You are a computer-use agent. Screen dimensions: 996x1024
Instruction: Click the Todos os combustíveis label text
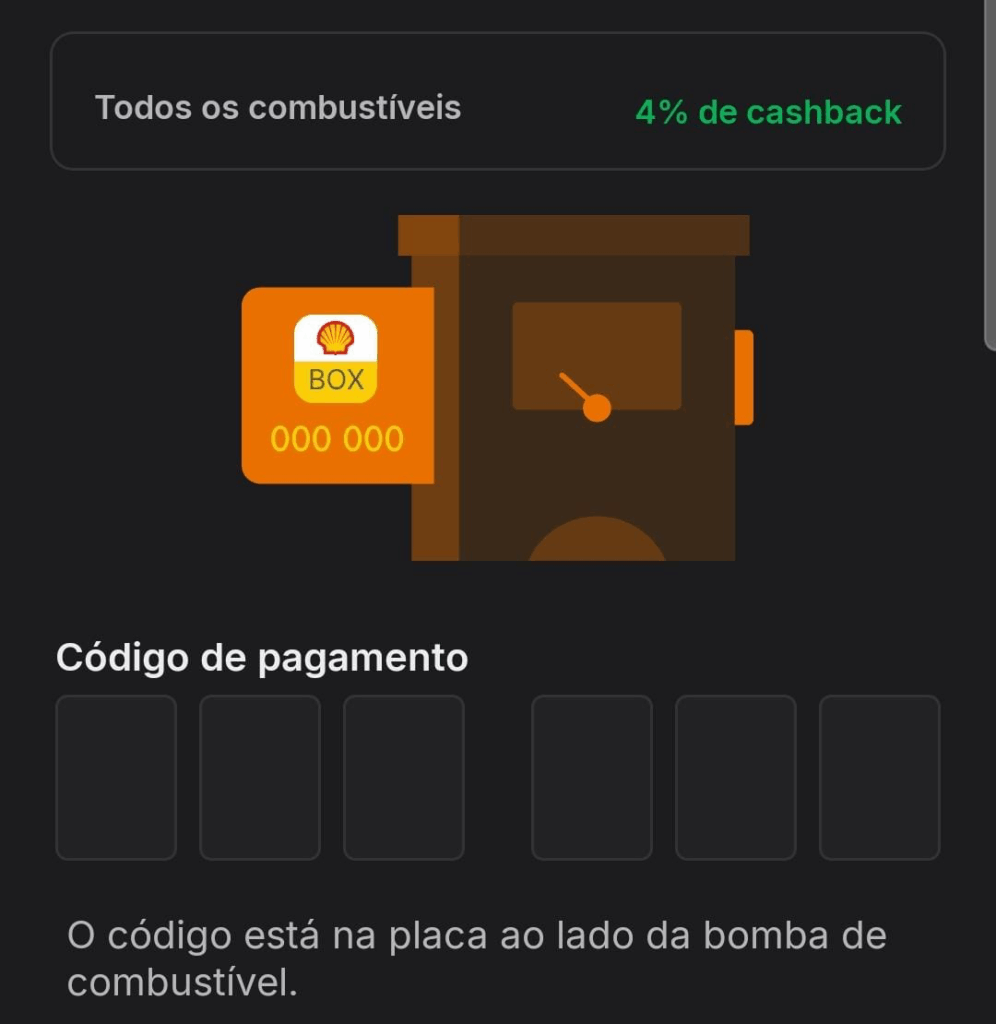click(278, 108)
